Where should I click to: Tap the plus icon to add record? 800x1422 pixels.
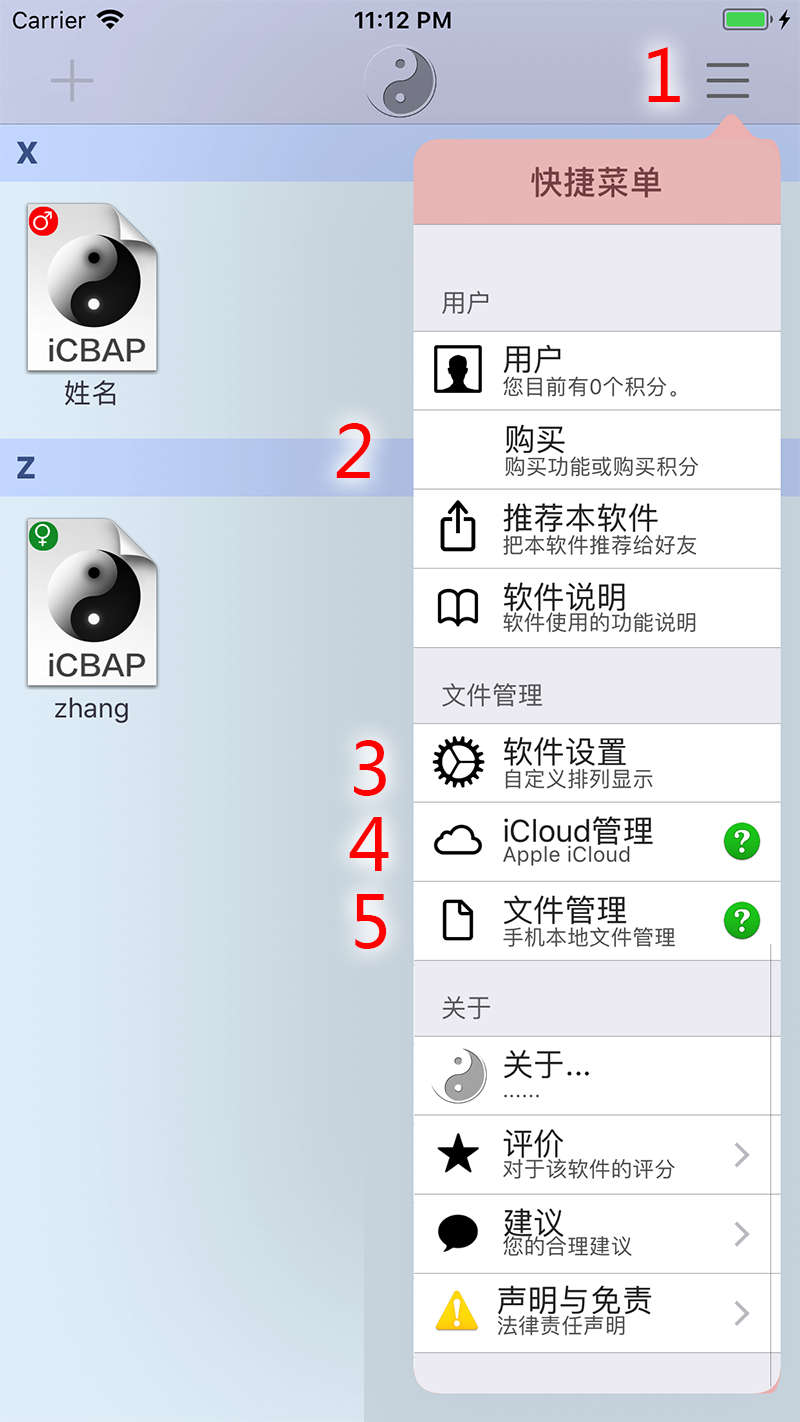pyautogui.click(x=72, y=81)
